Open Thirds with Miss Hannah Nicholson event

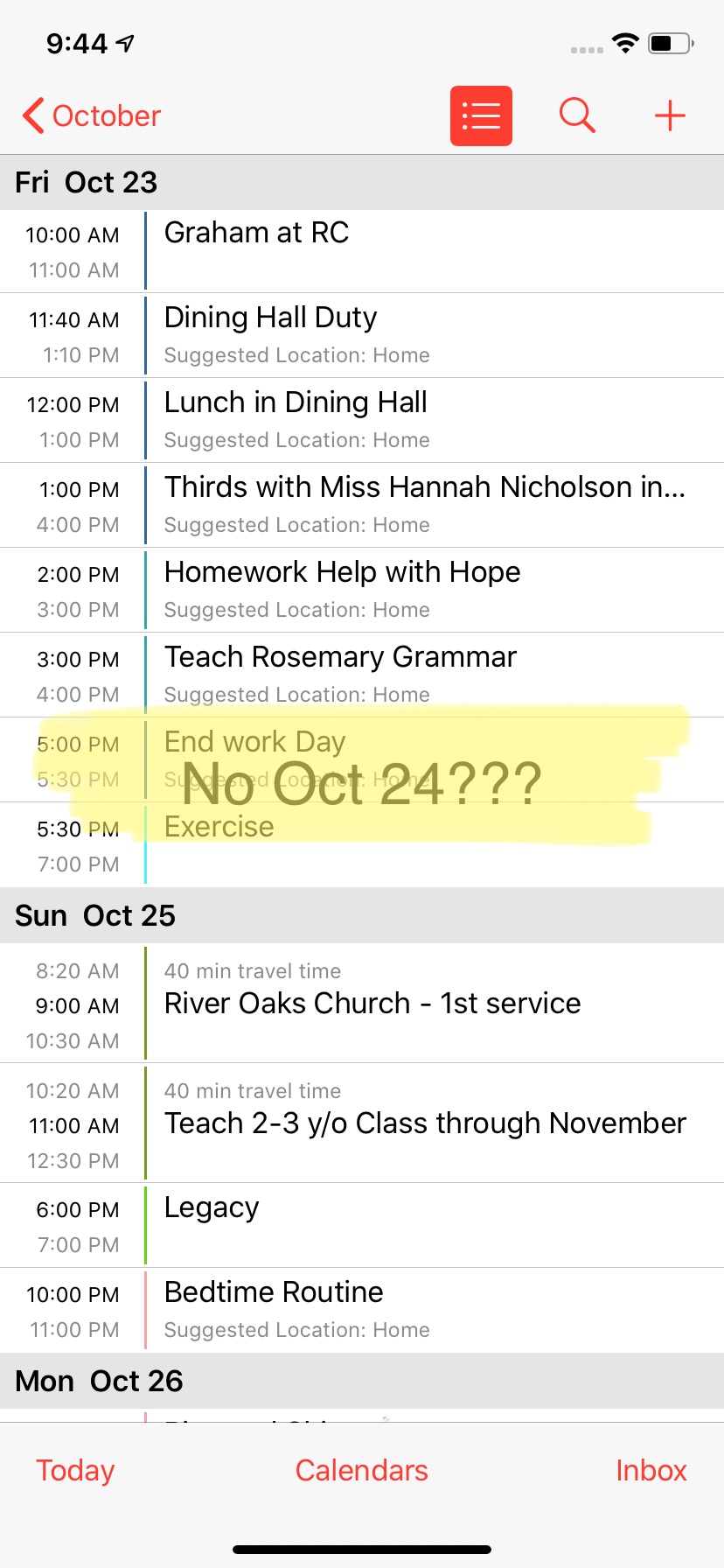(x=362, y=505)
